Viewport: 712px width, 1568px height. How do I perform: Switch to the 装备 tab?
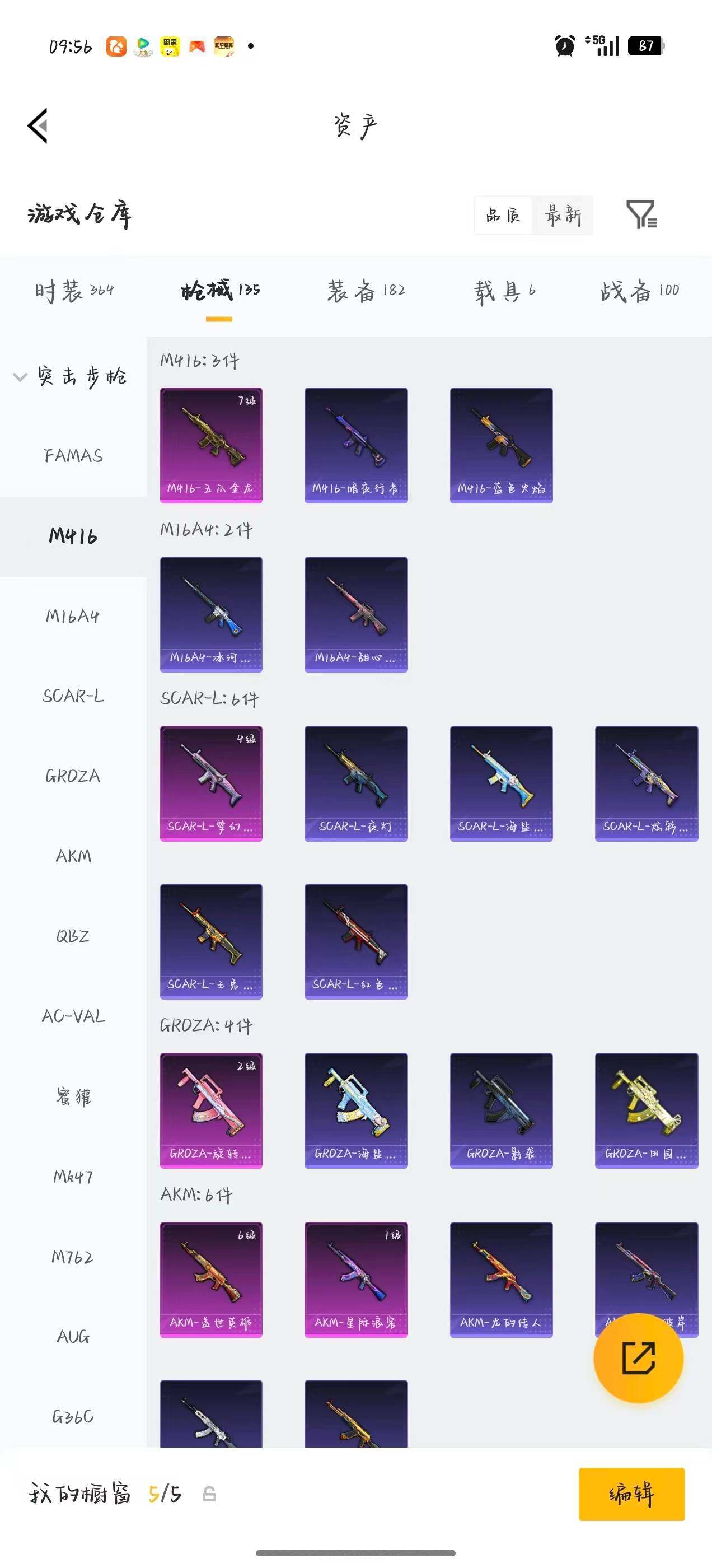tap(366, 290)
